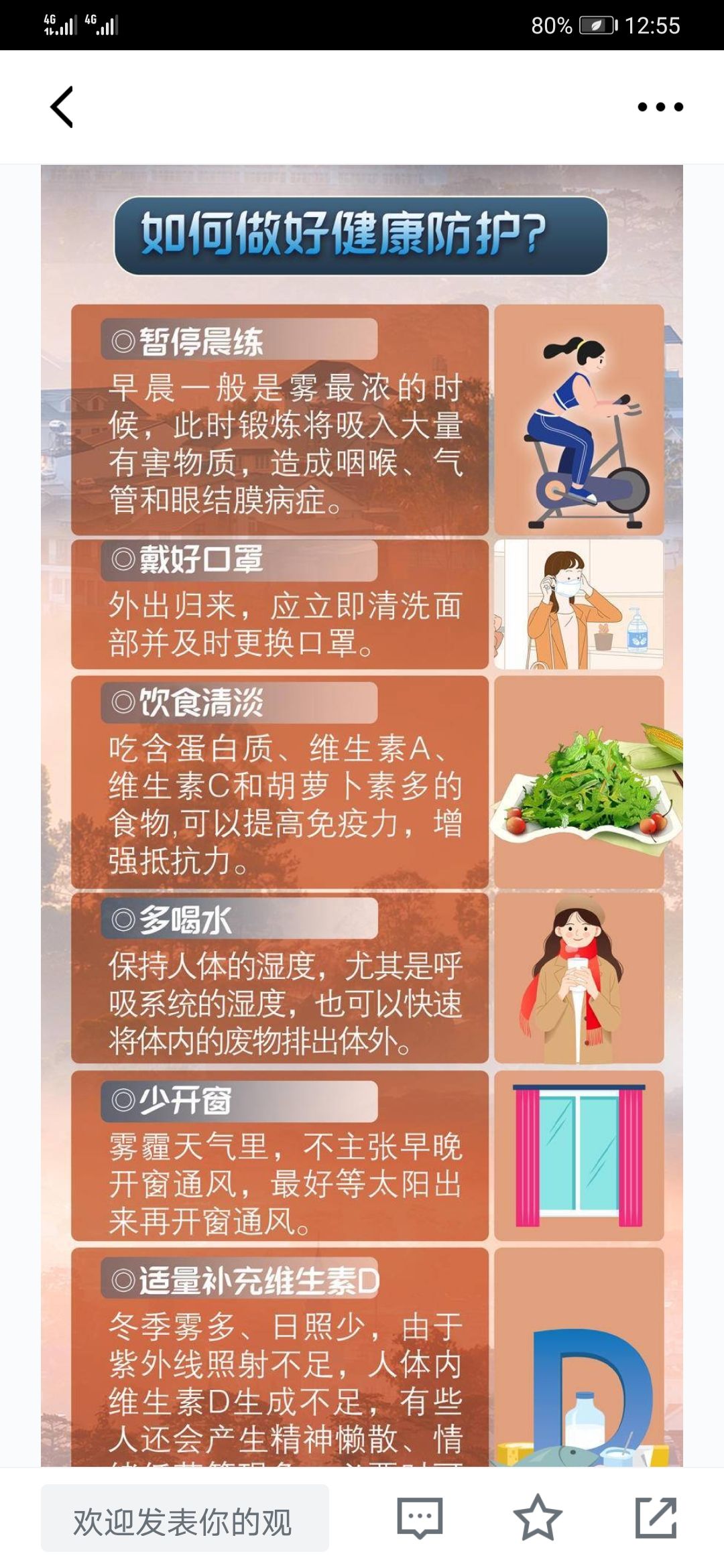
Task: Open the three-dot overflow menu
Action: coord(660,107)
